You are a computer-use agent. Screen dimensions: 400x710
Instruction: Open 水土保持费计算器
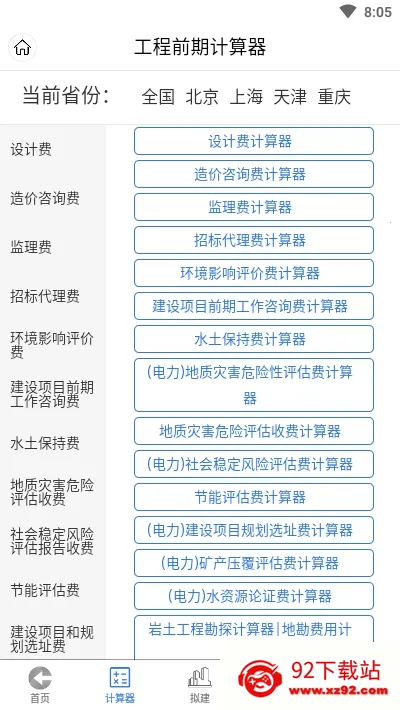254,339
